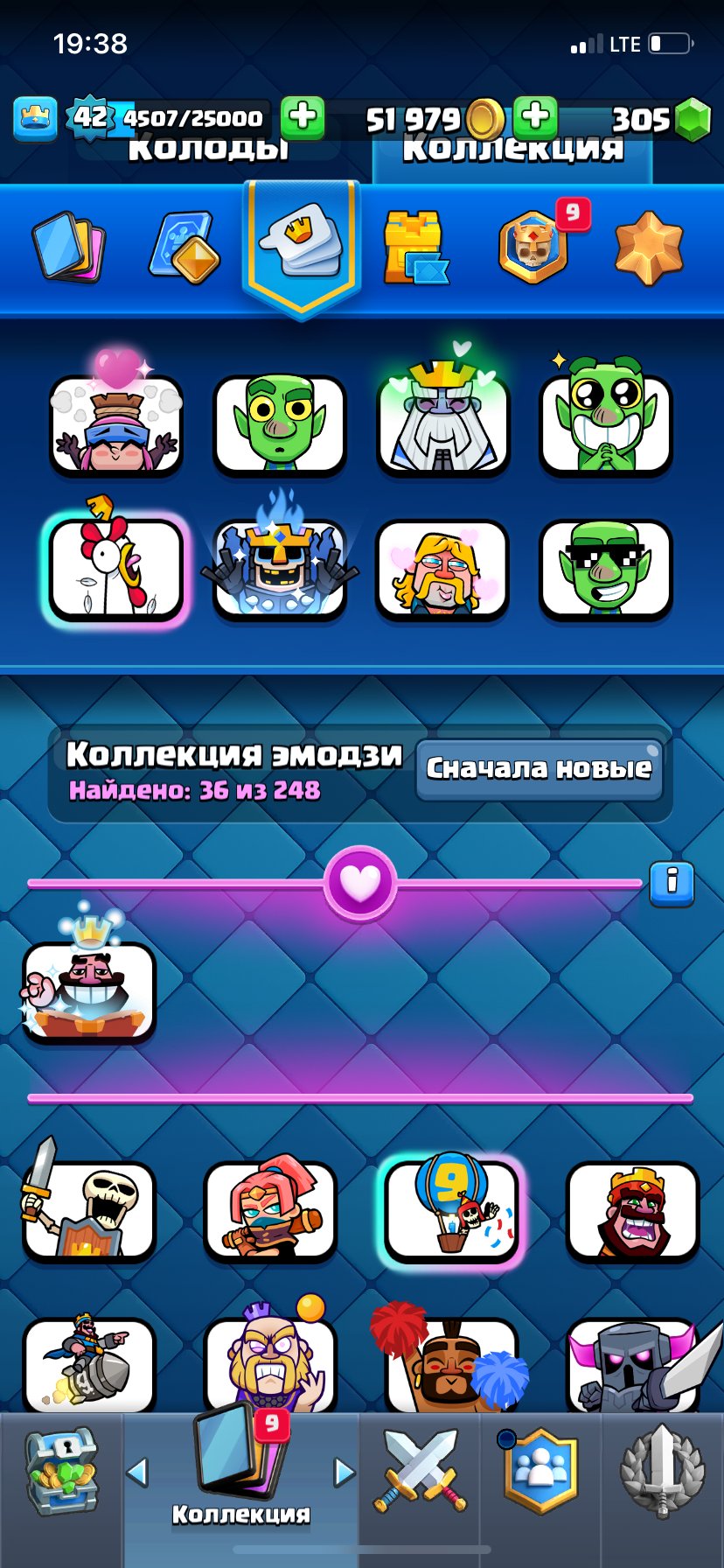Viewport: 724px width, 1568px height.
Task: Switch to the tower troops tab
Action: (x=416, y=248)
